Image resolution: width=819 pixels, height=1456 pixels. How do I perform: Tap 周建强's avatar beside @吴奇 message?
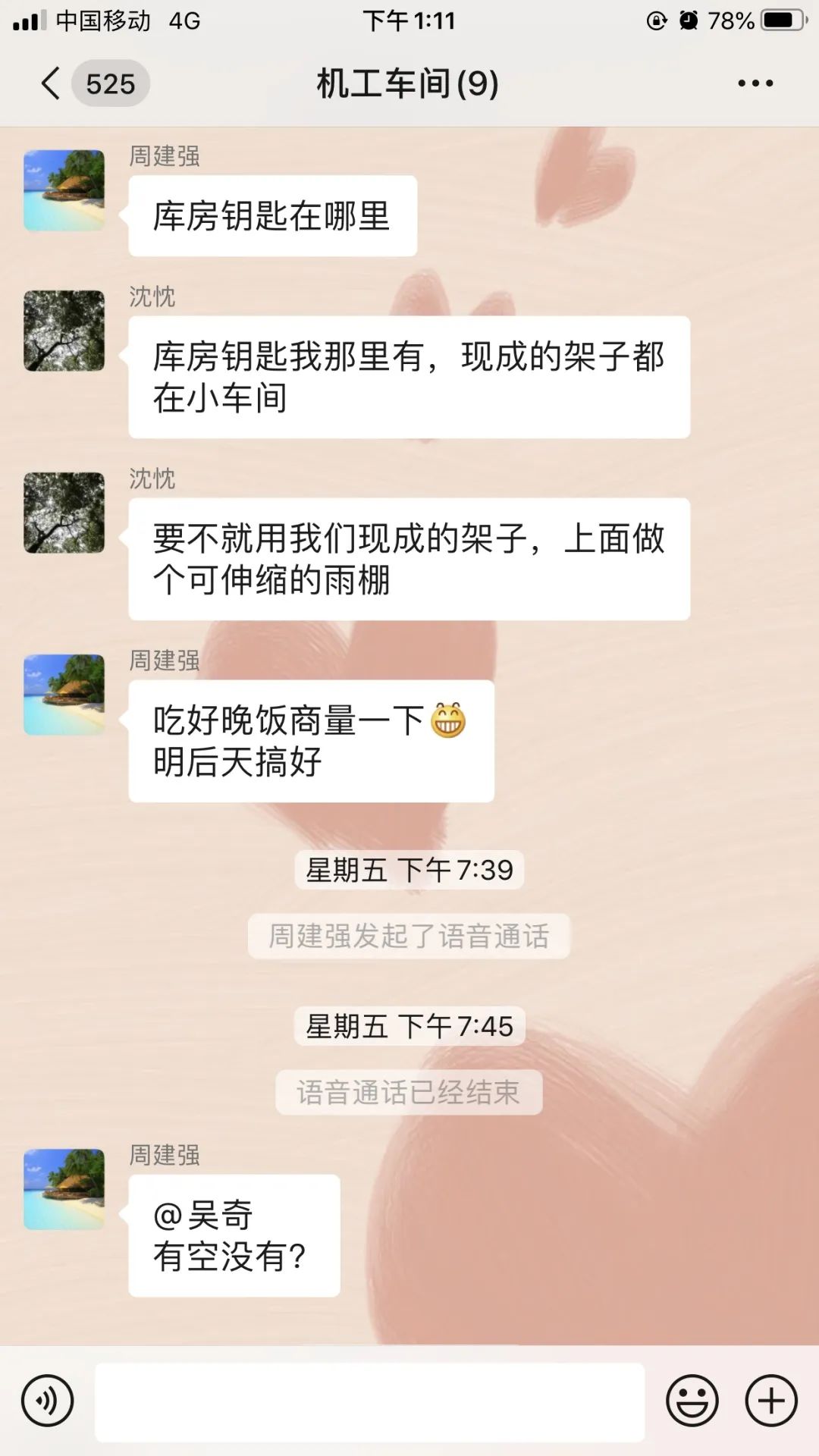point(64,1189)
